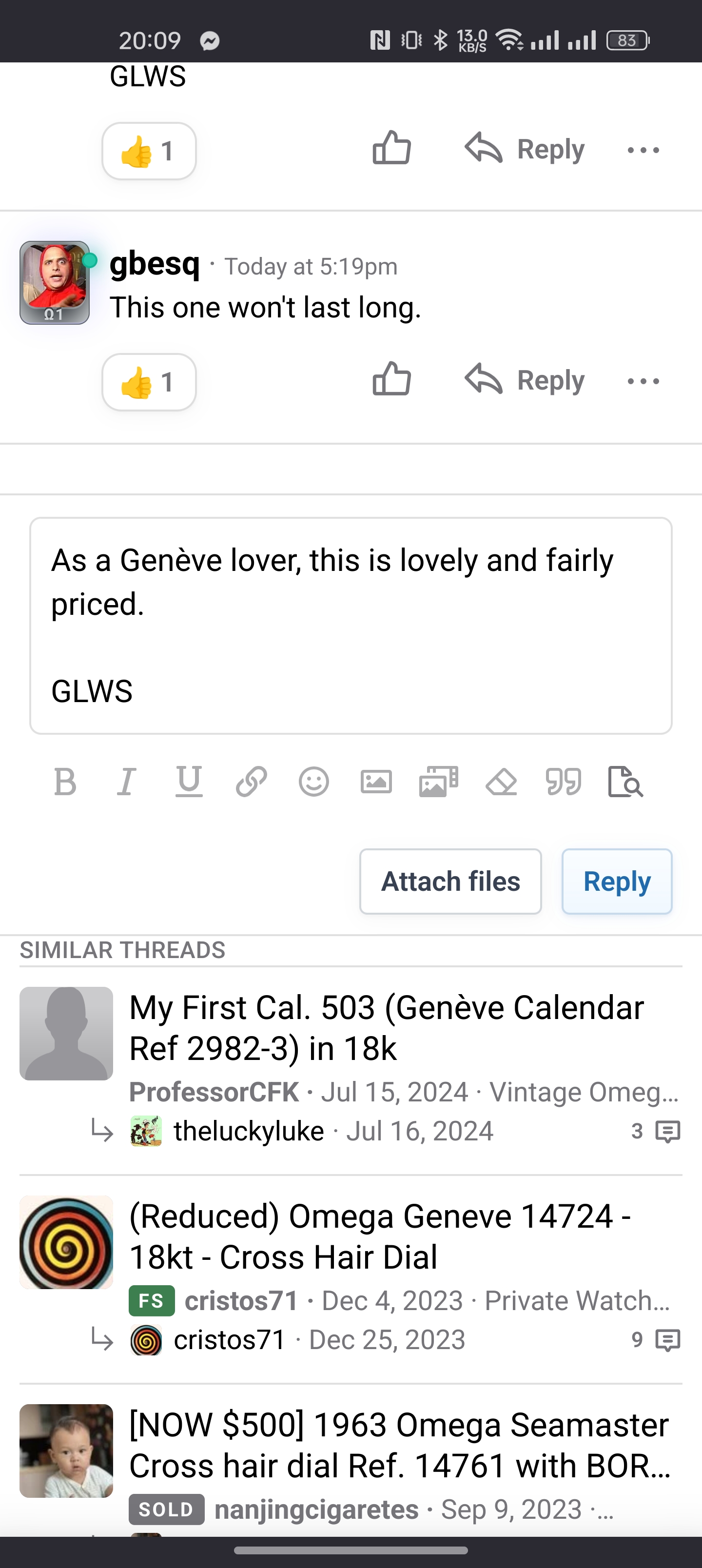Viewport: 702px width, 1568px height.
Task: Reply to gbesq's comment
Action: point(524,380)
